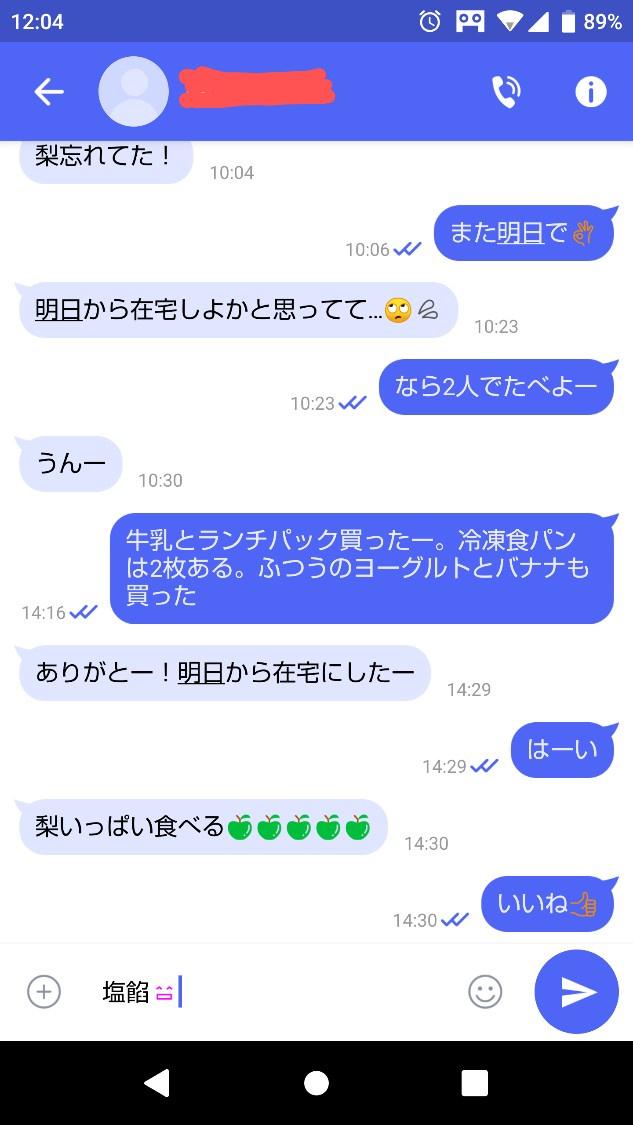Open chat info details
The width and height of the screenshot is (633, 1125).
[591, 92]
